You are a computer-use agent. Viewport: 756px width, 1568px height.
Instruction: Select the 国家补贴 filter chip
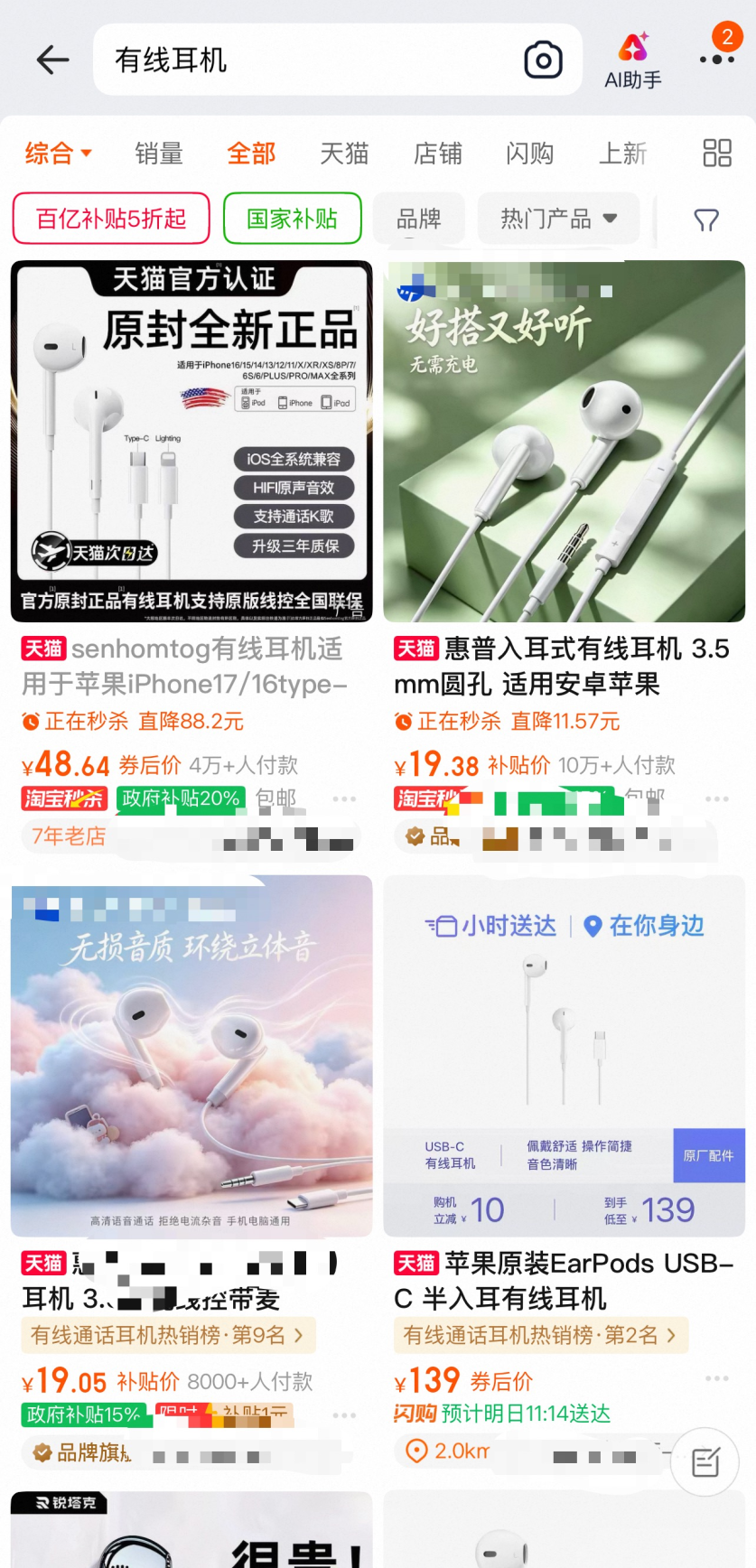293,219
